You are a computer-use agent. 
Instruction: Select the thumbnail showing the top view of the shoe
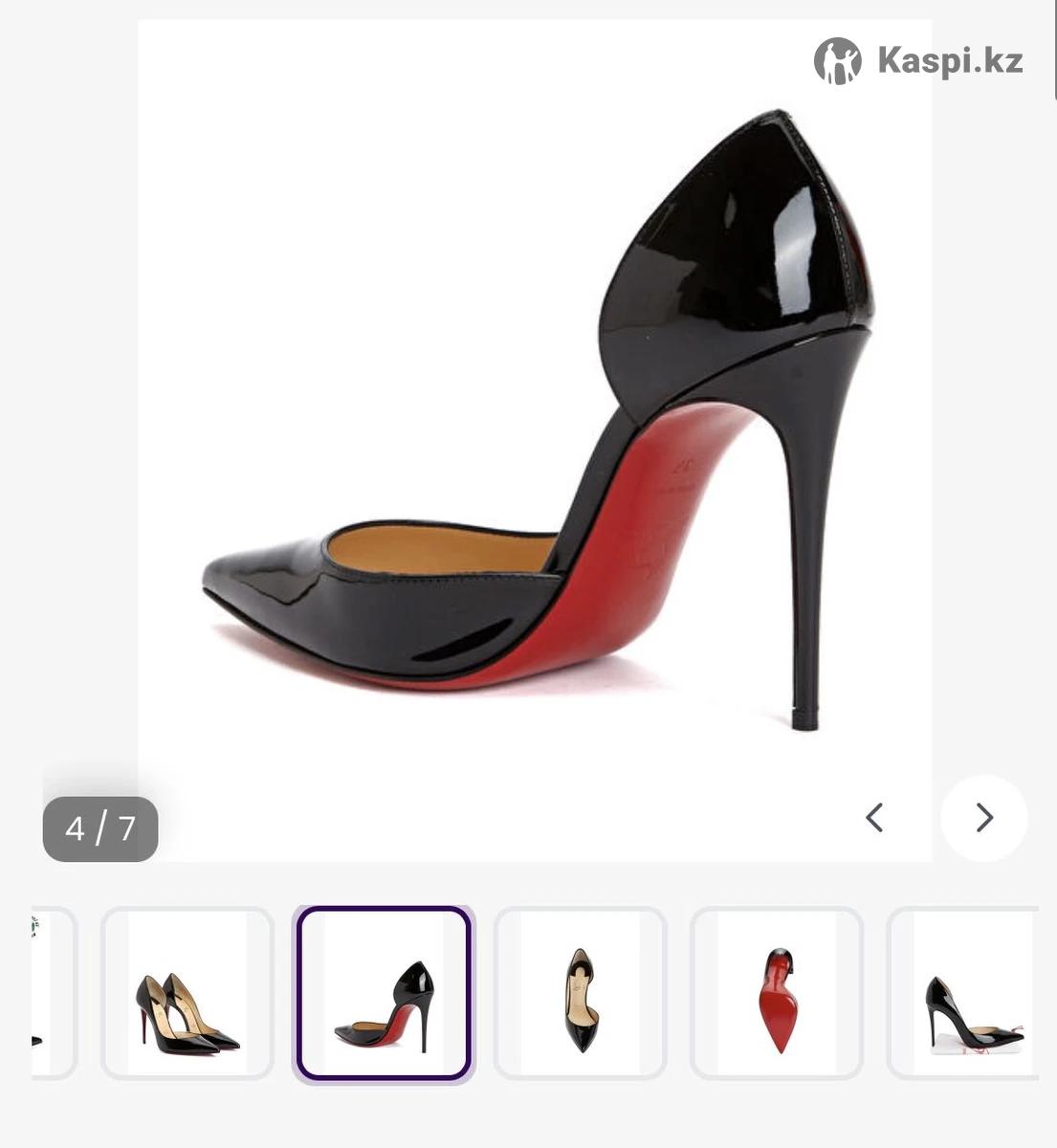(x=580, y=993)
